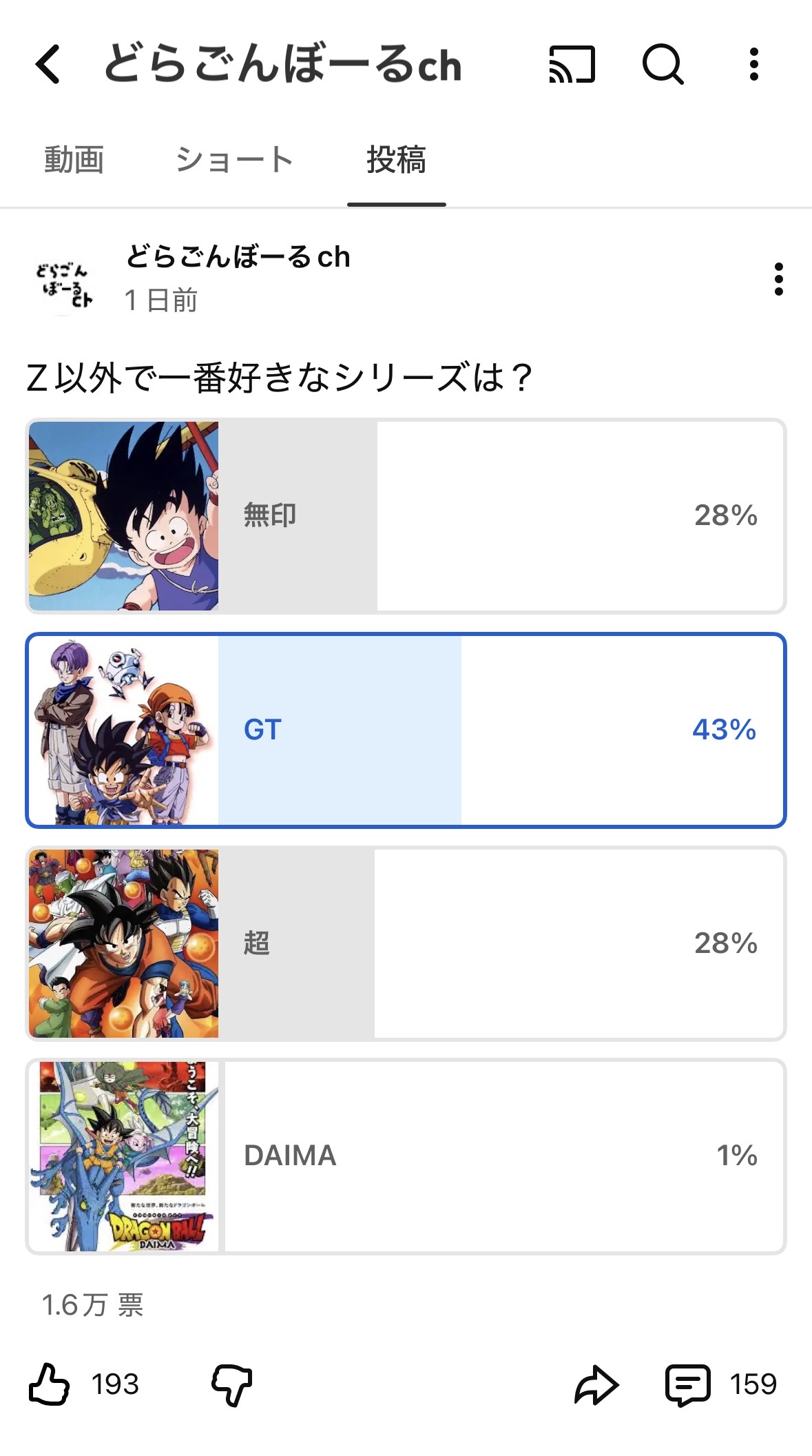
Task: Choose the 超 poll option
Action: click(x=405, y=943)
